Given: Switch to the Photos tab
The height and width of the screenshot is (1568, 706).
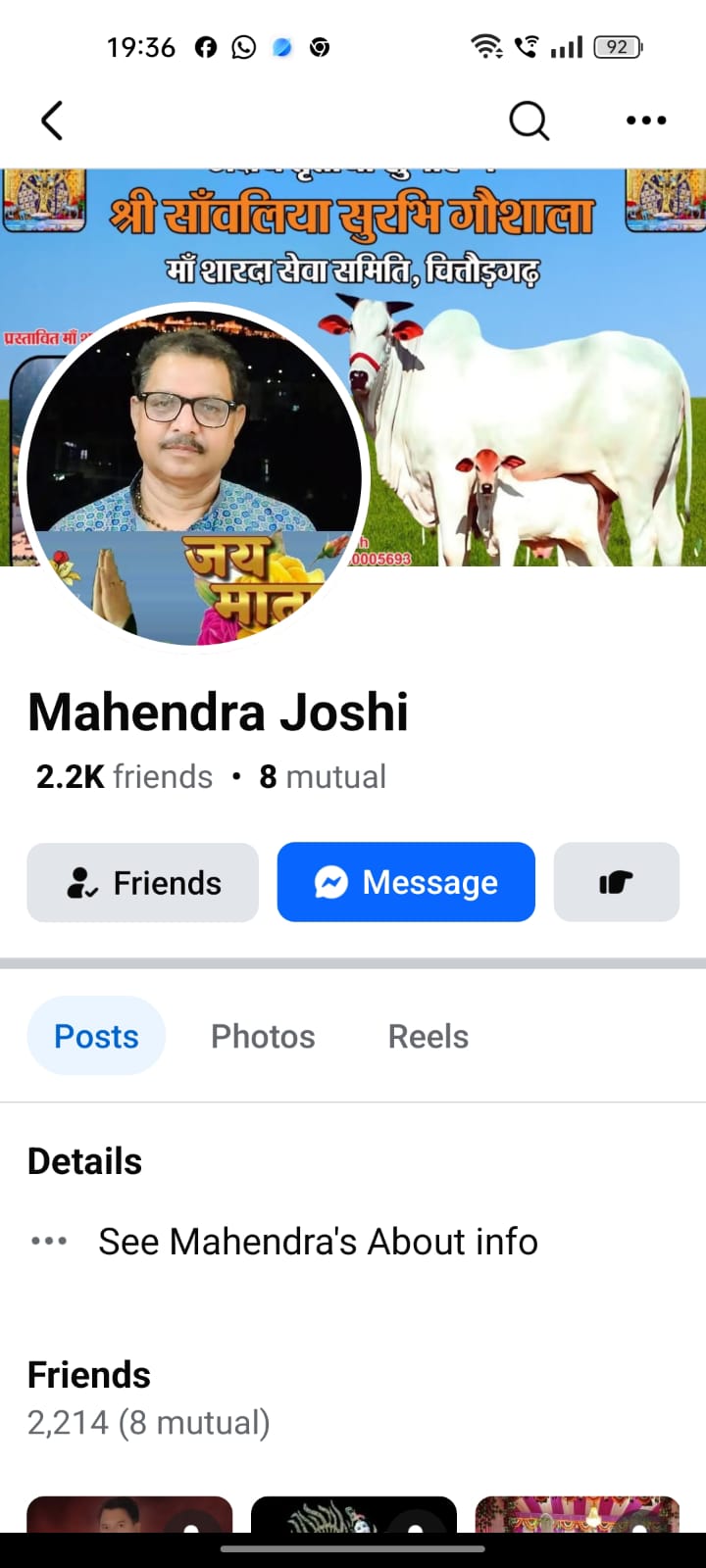Looking at the screenshot, I should pyautogui.click(x=263, y=1036).
